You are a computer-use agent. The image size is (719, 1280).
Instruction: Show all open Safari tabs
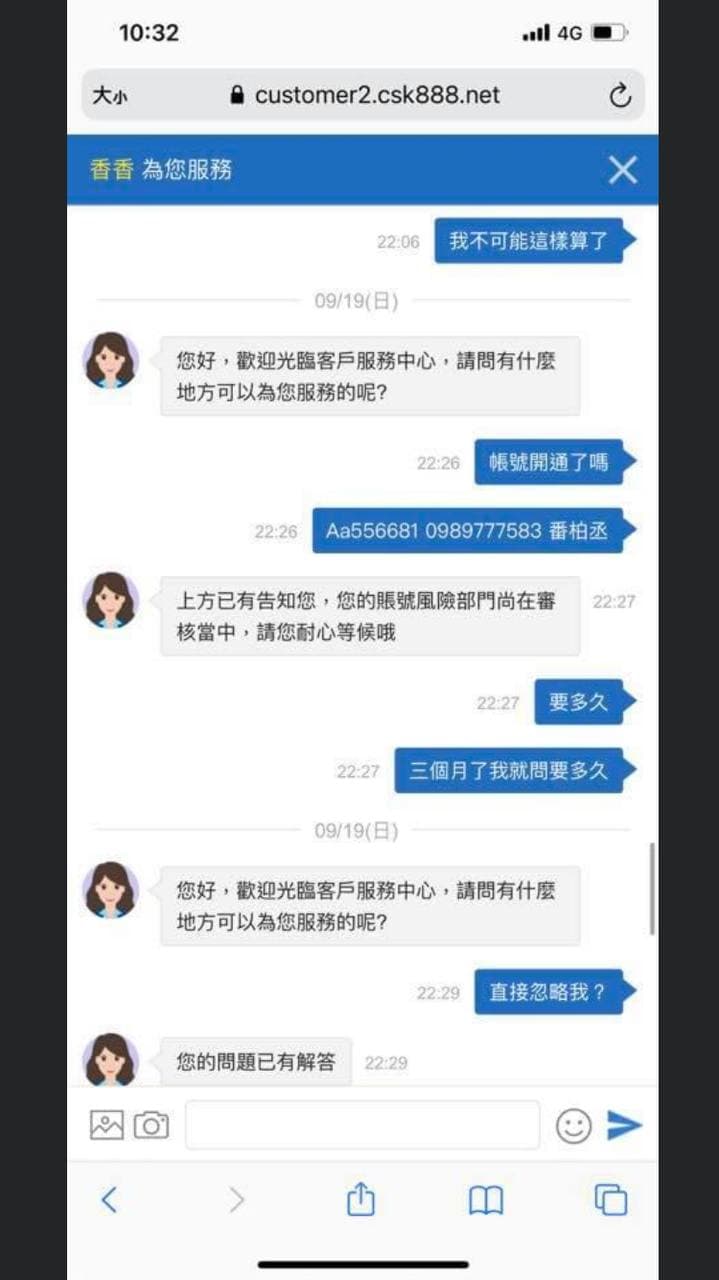610,1199
